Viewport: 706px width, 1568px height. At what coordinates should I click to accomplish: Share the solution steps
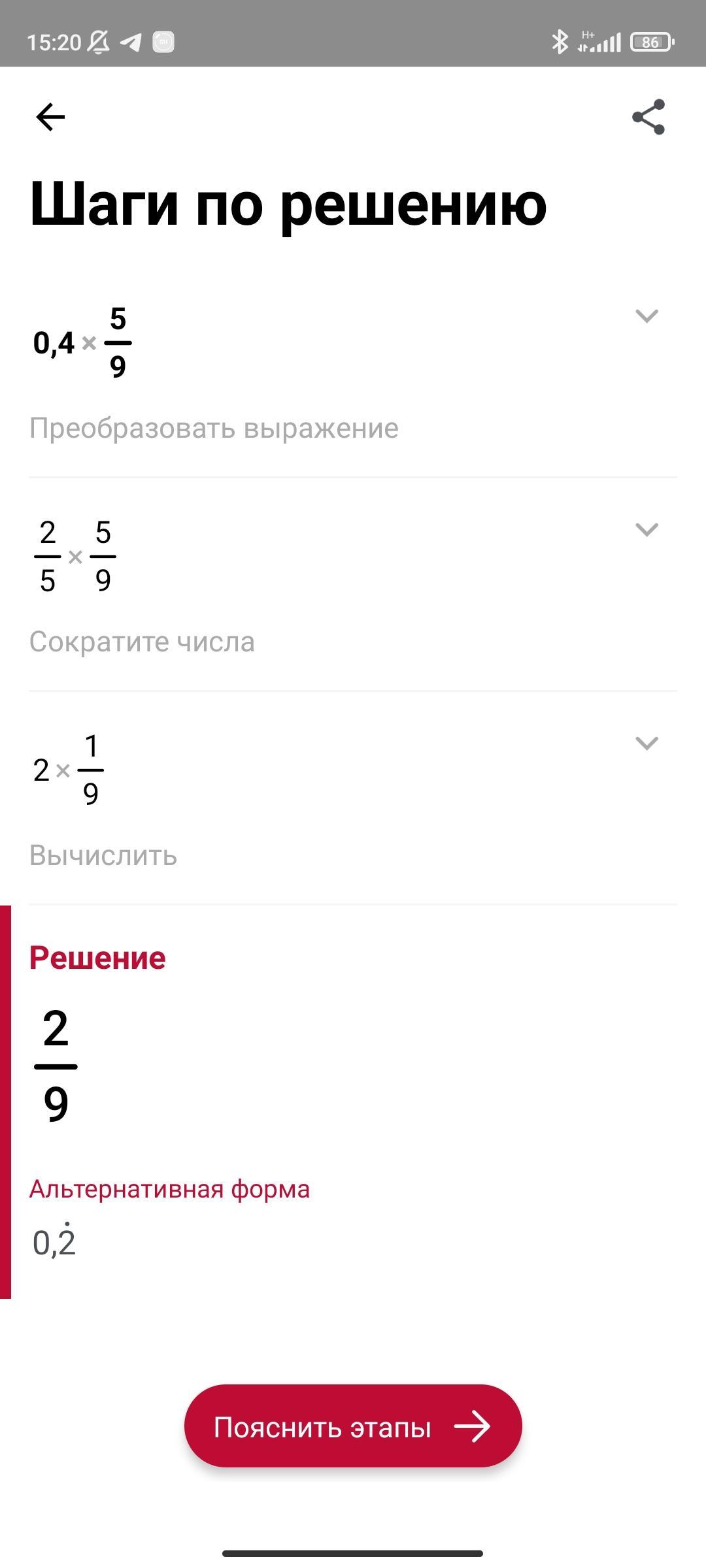(648, 118)
